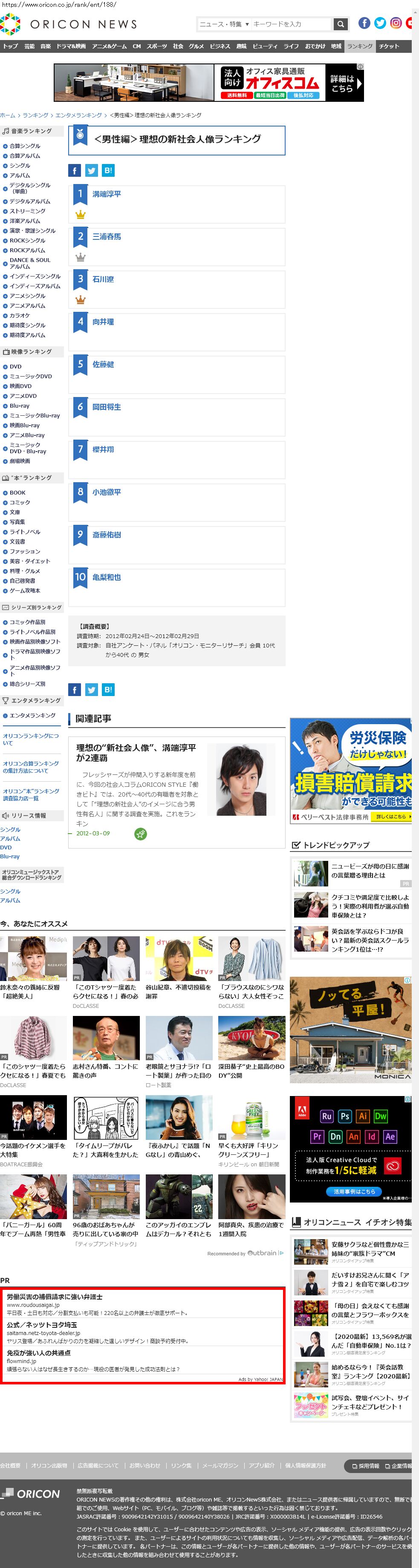Switch to the アニメ&ゲーム nav tab

pyautogui.click(x=110, y=46)
